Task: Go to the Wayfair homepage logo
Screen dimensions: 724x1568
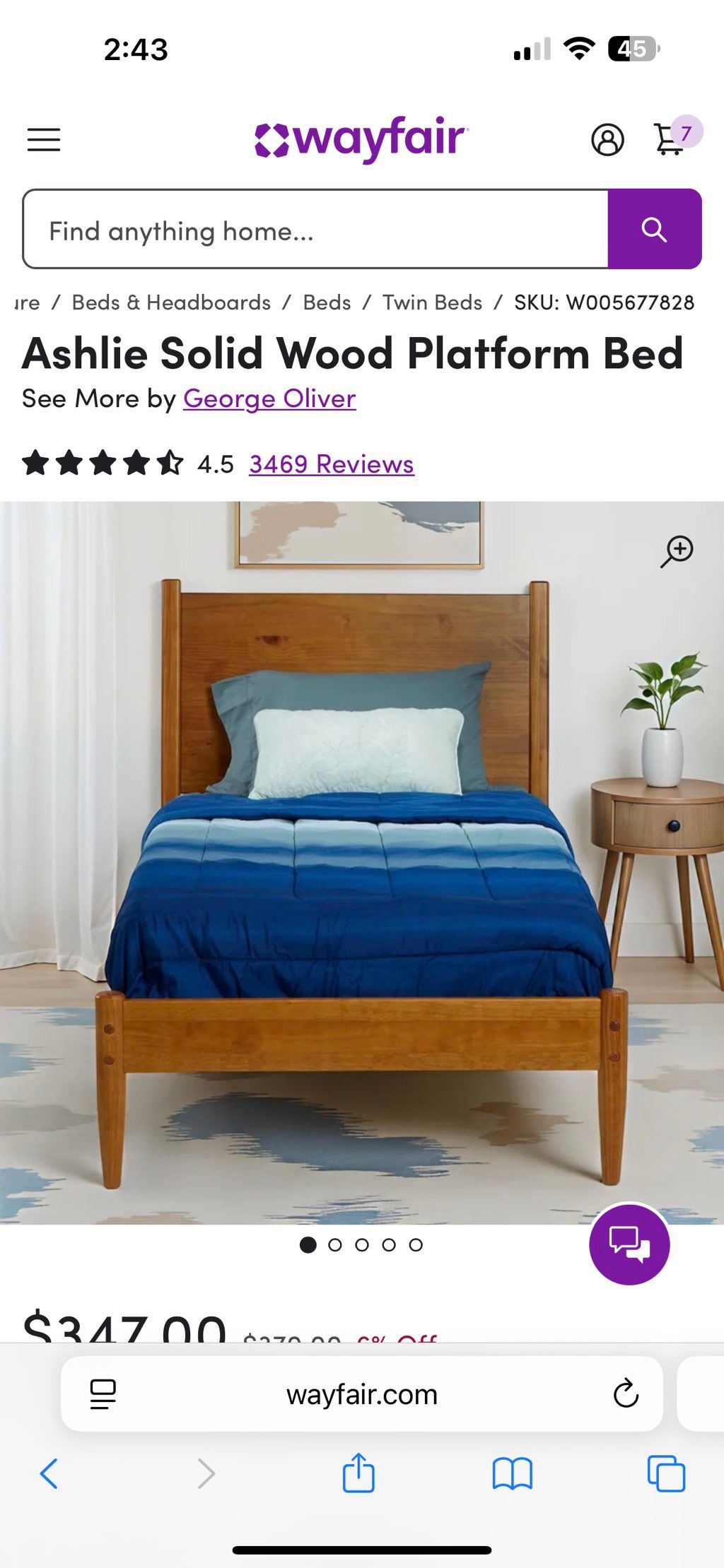Action: 361,138
